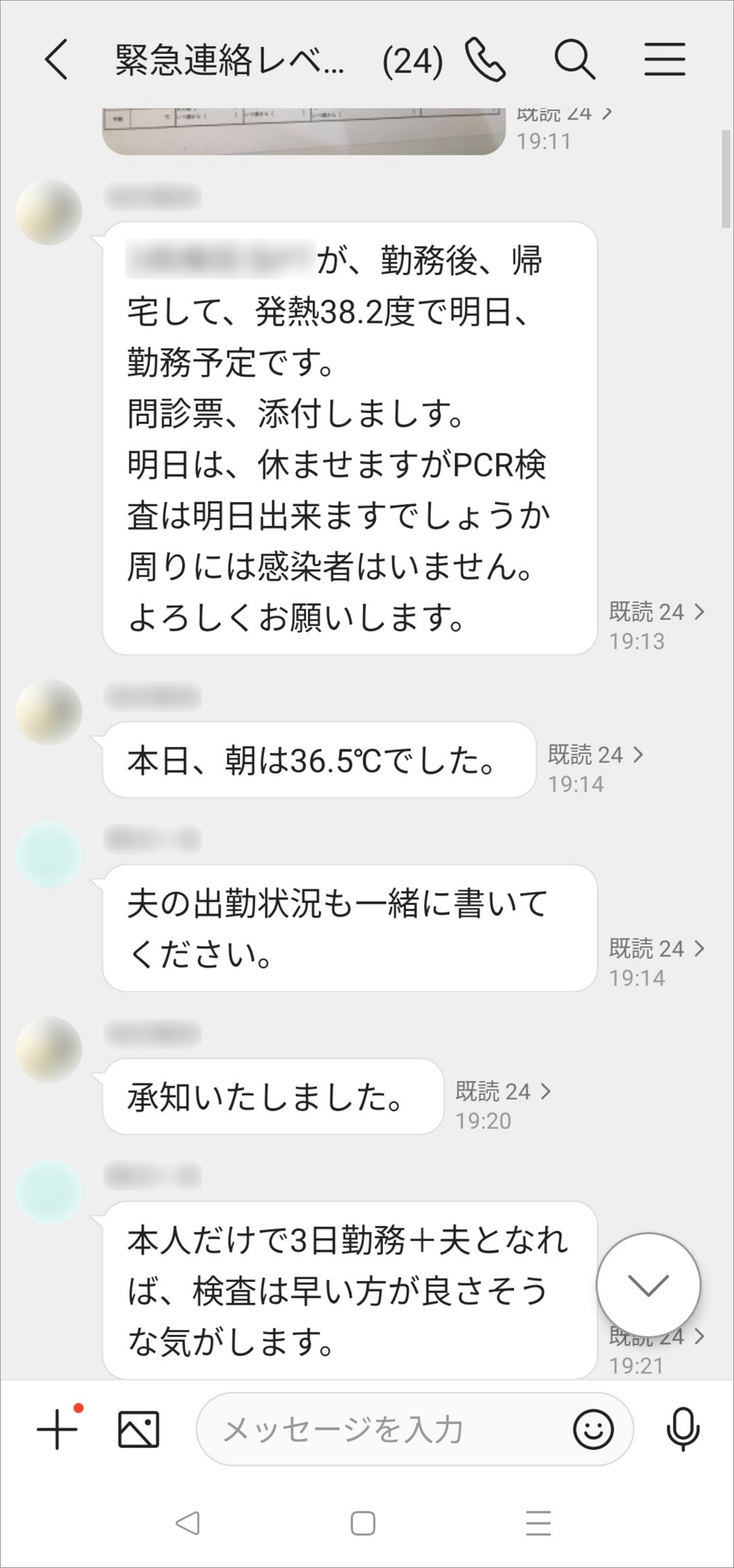Open the emoji and sticker picker
The width and height of the screenshot is (734, 1568).
(593, 1429)
